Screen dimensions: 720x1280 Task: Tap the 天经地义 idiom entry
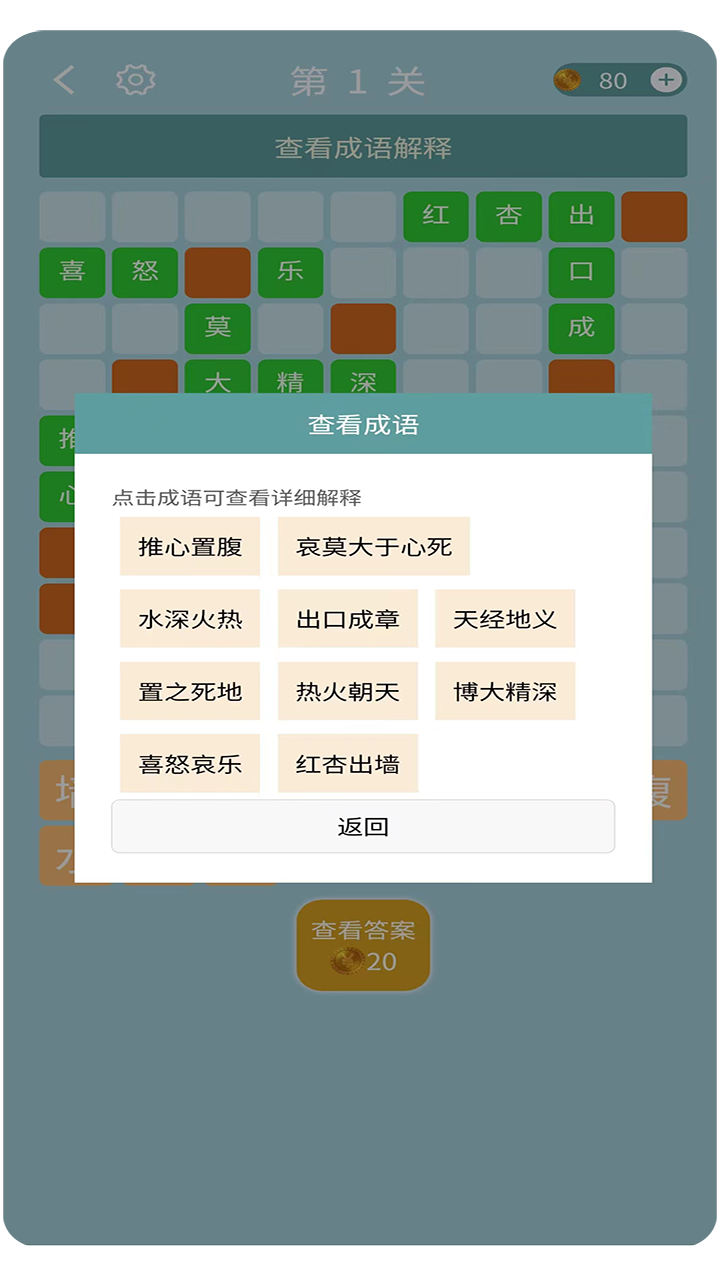(505, 619)
